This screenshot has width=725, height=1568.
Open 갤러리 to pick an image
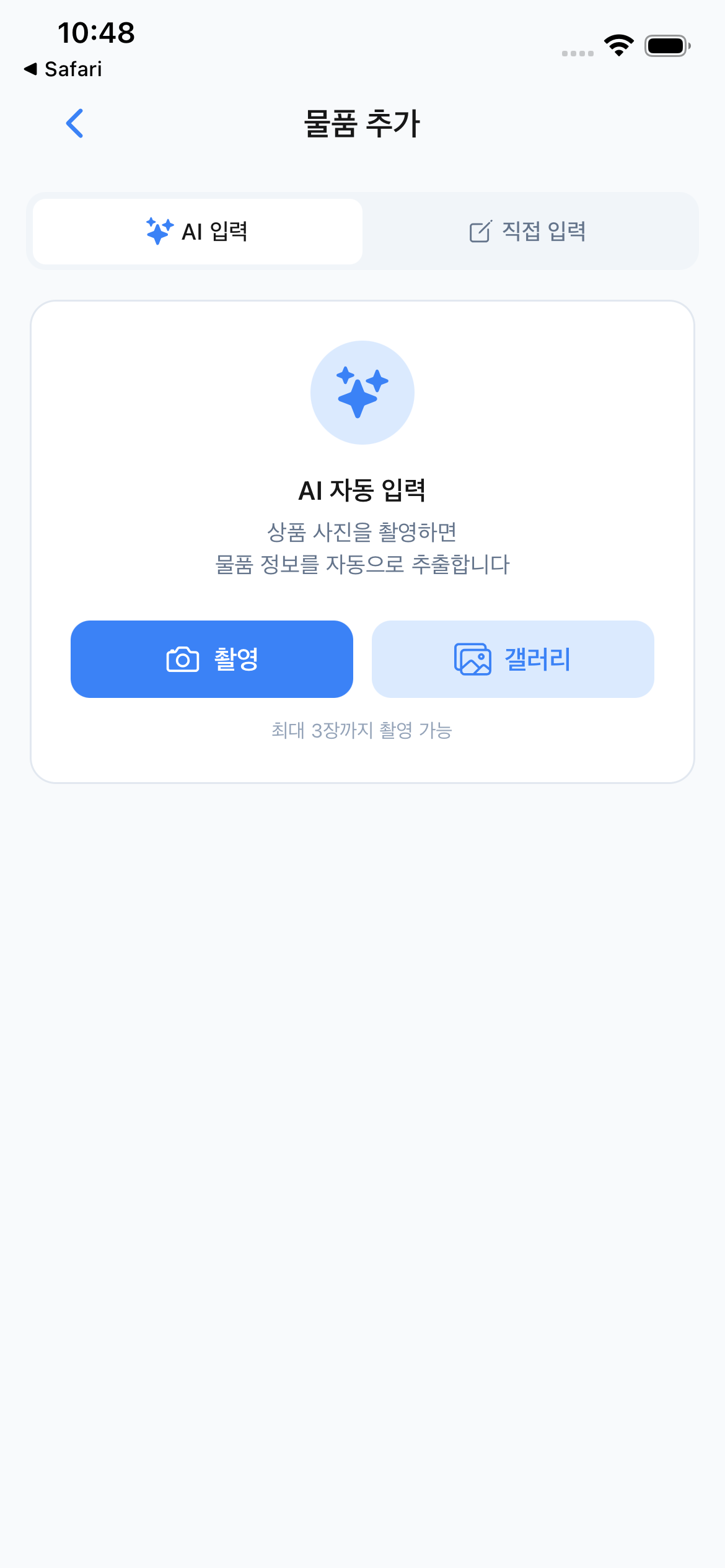(512, 659)
